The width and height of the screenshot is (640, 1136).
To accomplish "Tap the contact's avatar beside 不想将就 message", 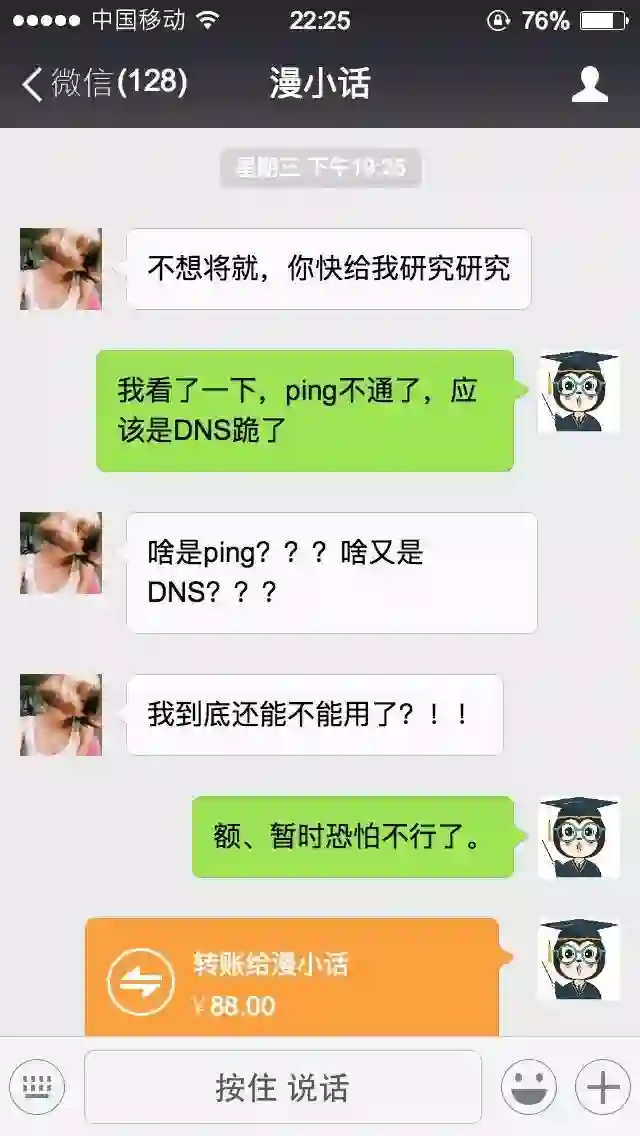I will click(61, 269).
